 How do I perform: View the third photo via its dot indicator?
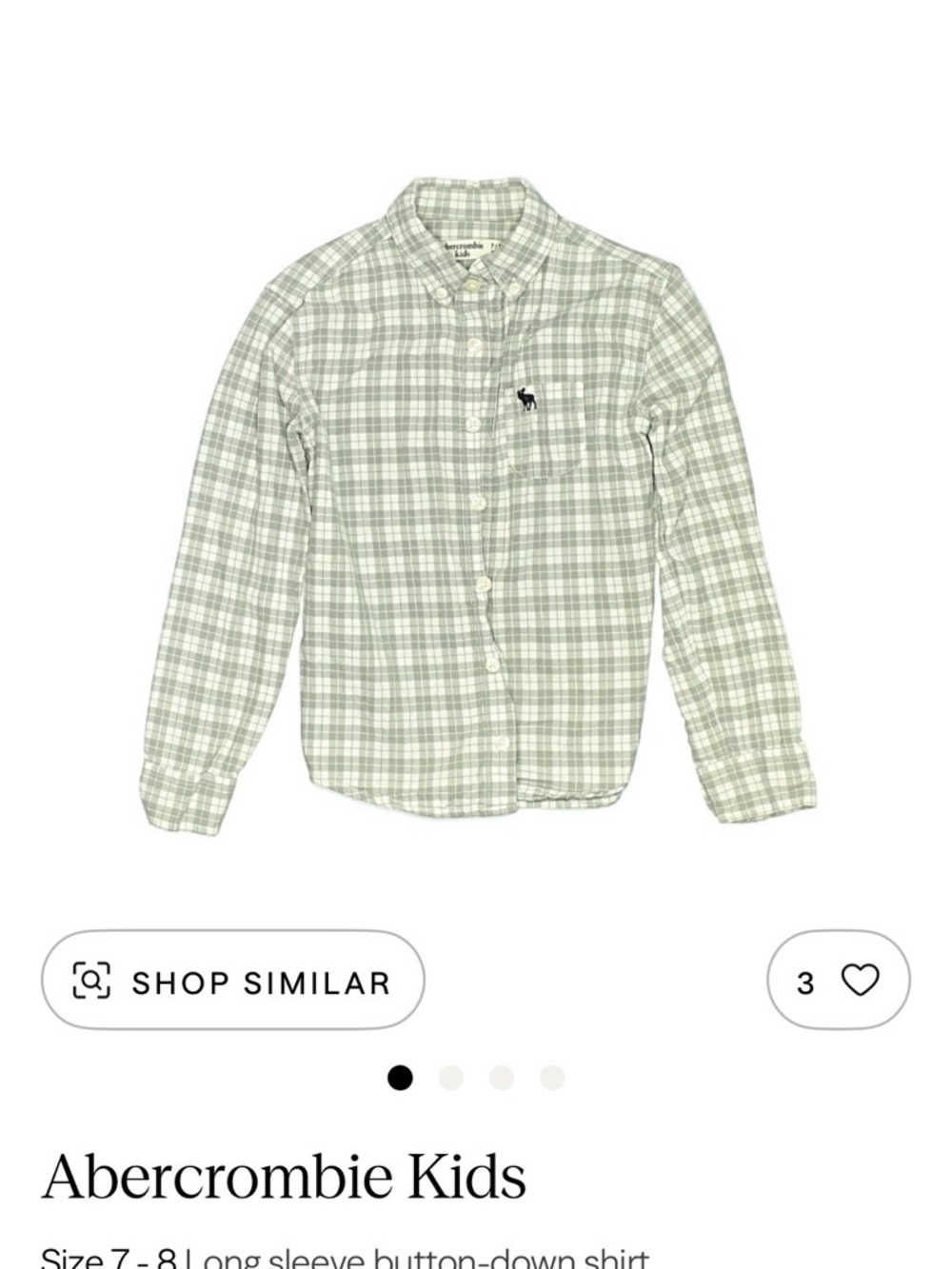tap(499, 1078)
